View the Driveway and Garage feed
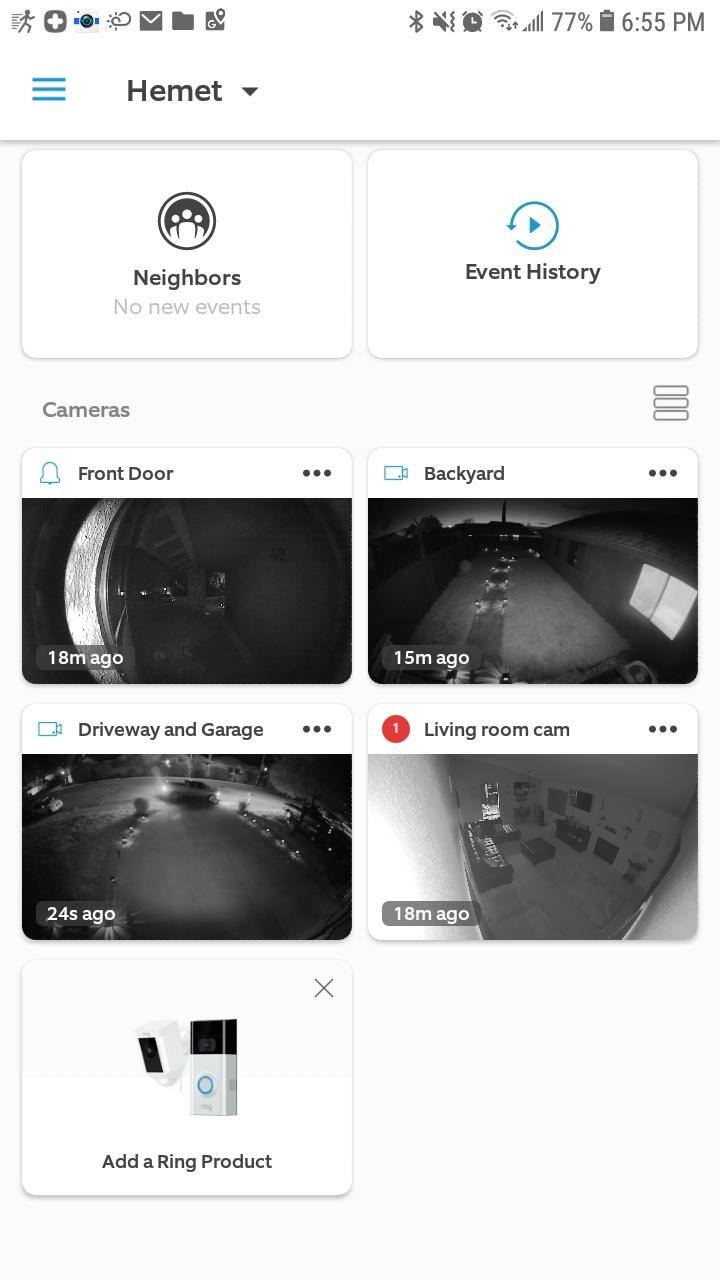720x1280 pixels. (187, 846)
